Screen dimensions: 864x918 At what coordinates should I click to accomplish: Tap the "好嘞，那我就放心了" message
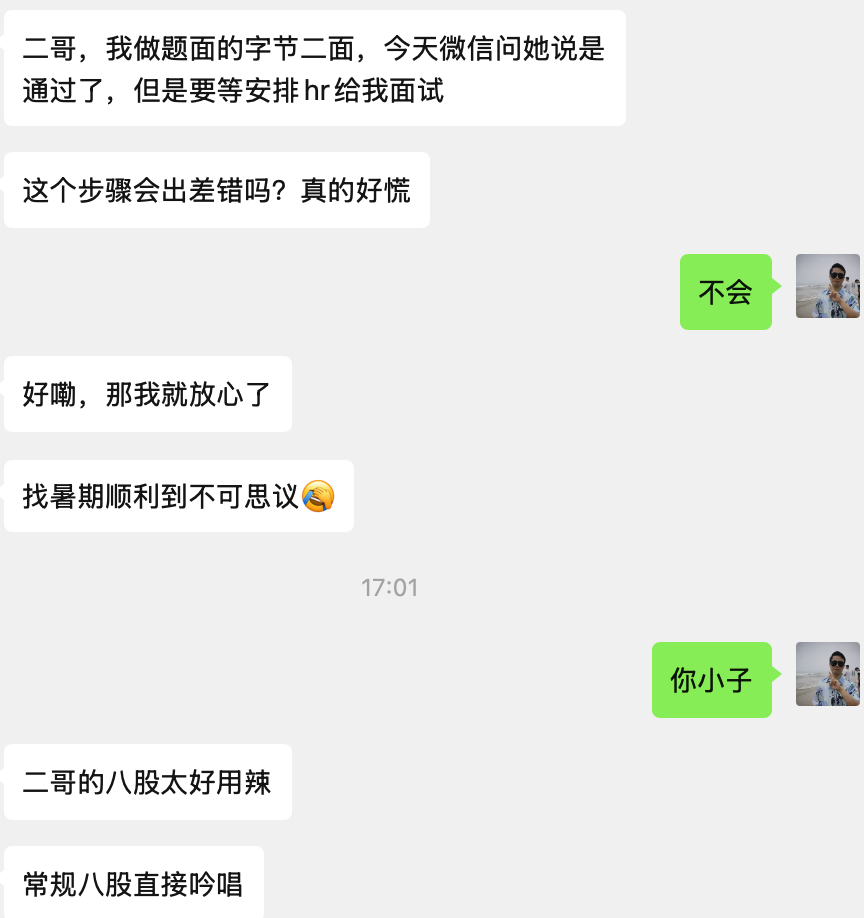[147, 394]
